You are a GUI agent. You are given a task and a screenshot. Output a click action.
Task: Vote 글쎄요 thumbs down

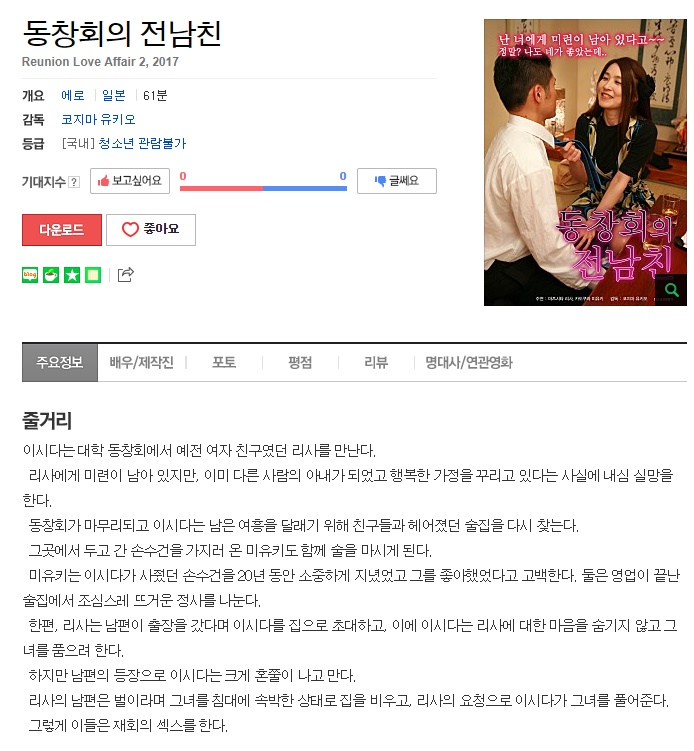point(397,181)
